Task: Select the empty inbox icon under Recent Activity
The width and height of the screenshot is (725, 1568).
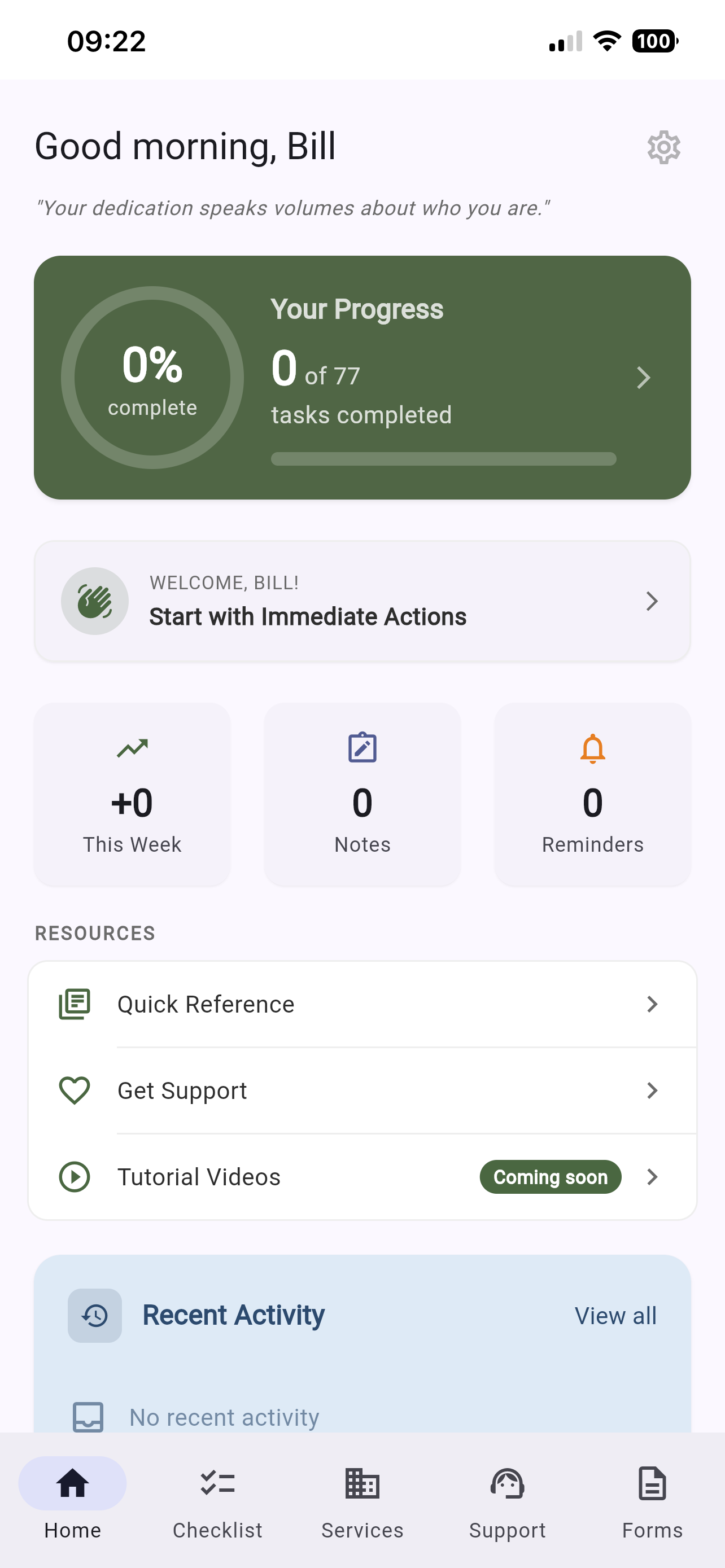Action: (89, 1415)
